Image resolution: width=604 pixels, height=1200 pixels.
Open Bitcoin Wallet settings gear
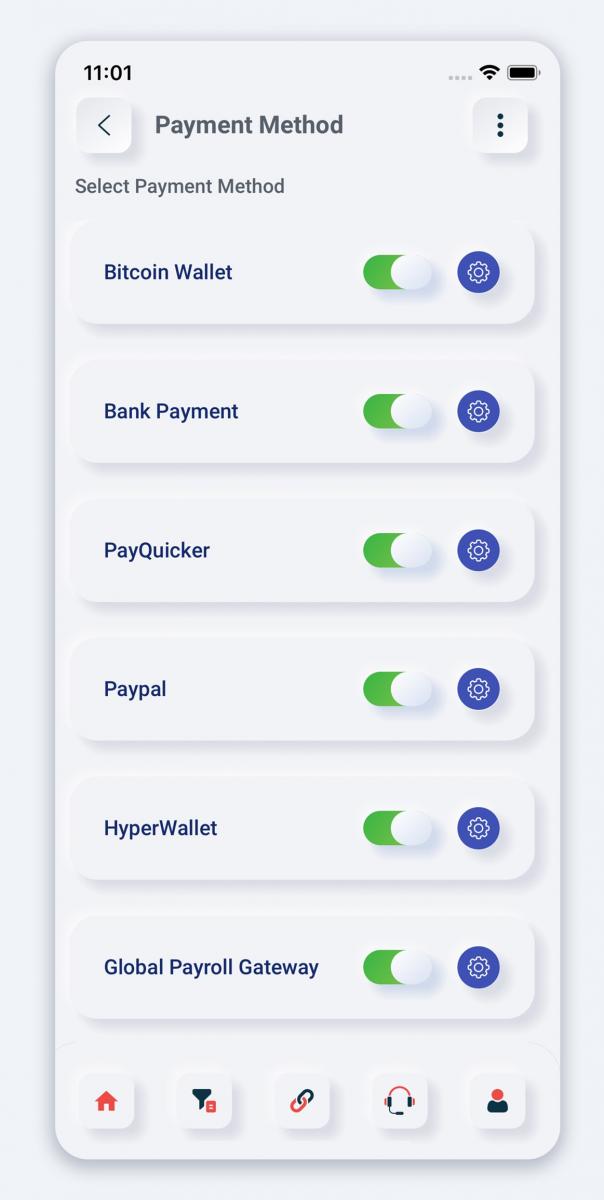pos(478,272)
